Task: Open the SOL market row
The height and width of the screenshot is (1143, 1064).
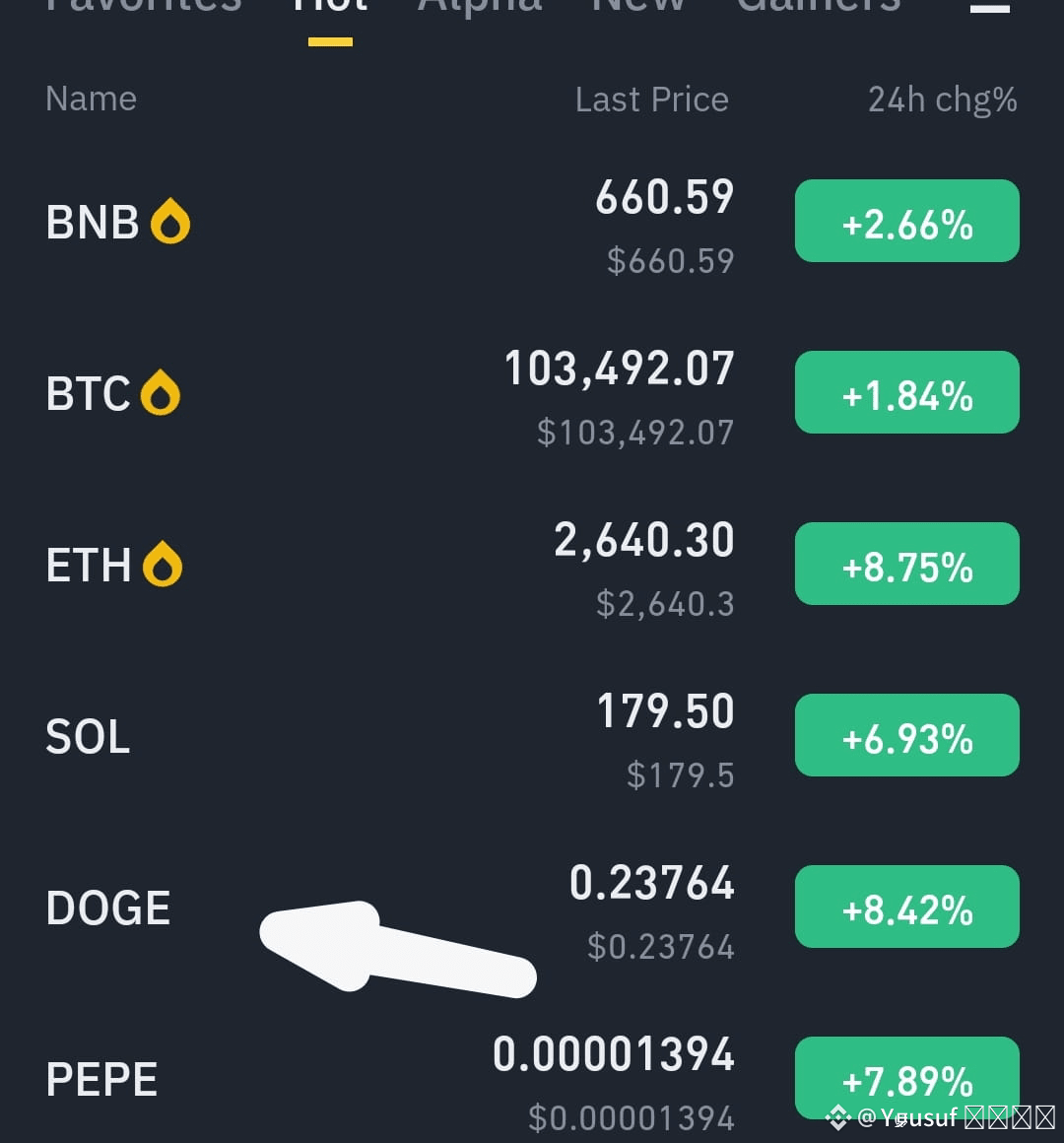Action: point(532,735)
